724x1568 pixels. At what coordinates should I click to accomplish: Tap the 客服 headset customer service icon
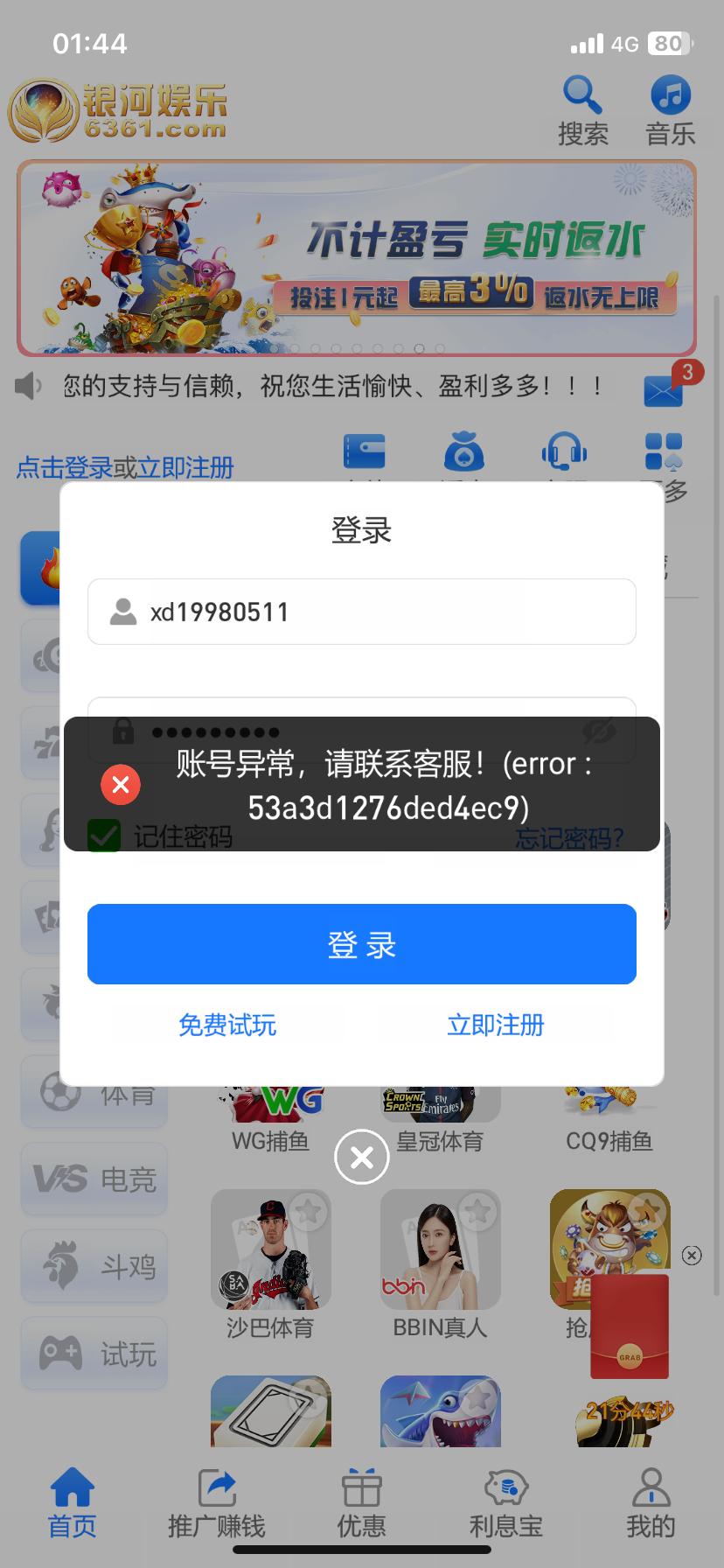coord(564,451)
